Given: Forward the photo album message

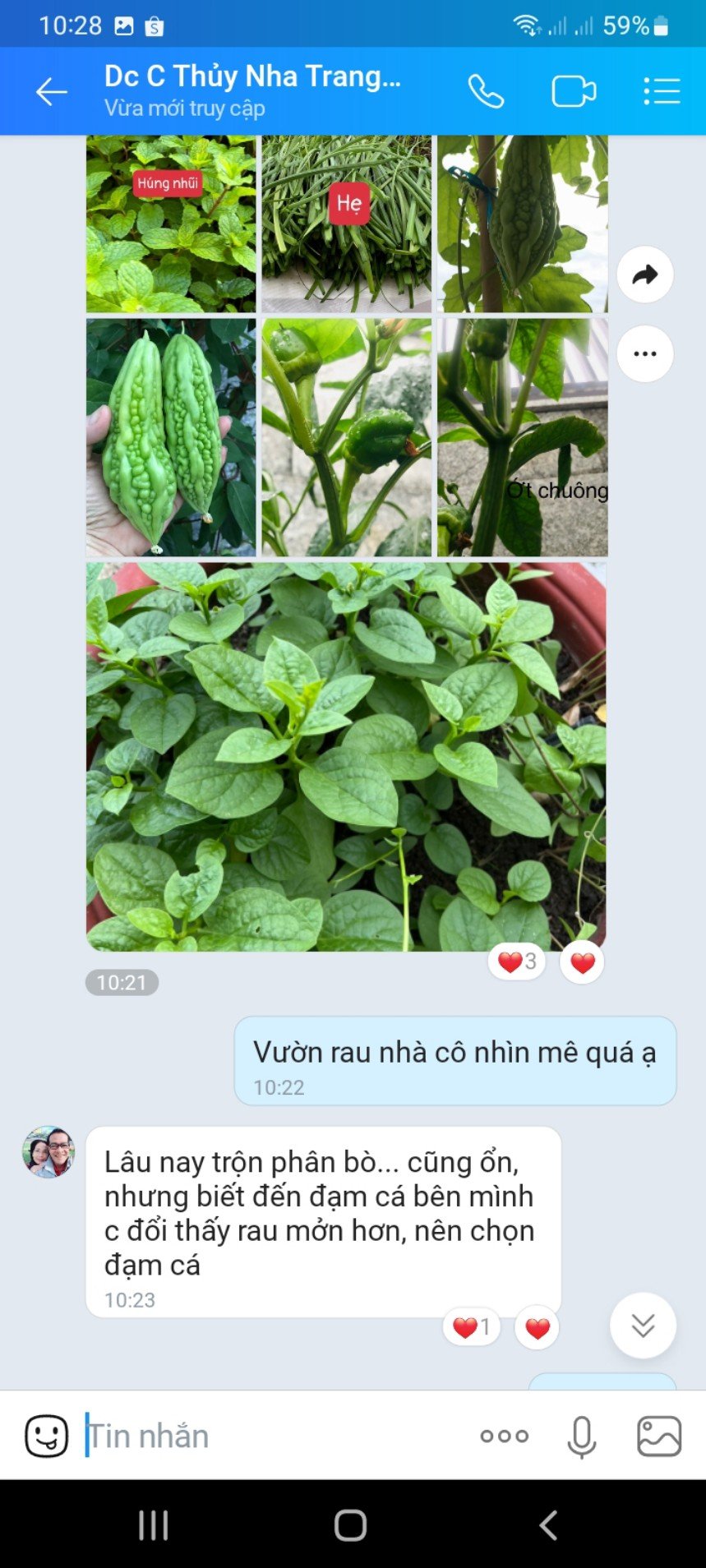Looking at the screenshot, I should (645, 274).
